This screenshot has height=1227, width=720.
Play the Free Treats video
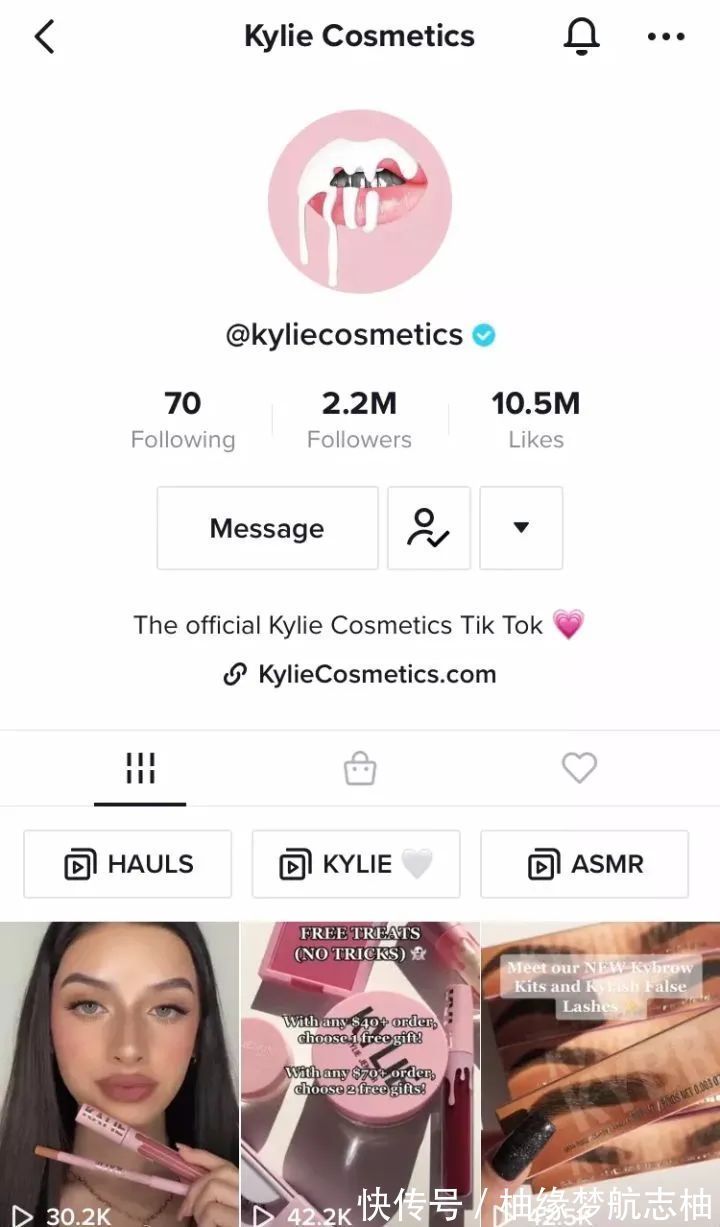359,1070
